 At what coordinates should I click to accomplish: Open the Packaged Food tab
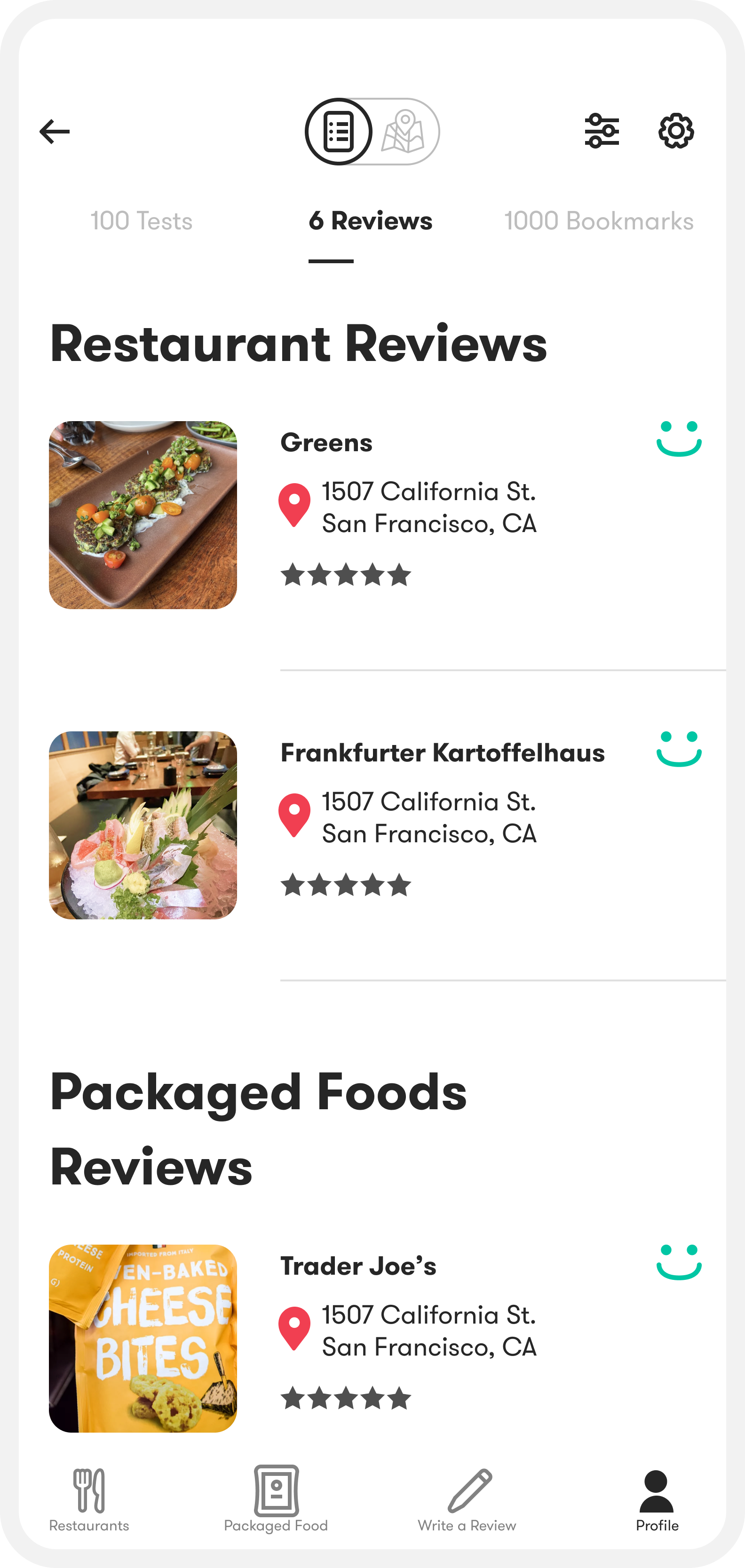click(x=276, y=1498)
